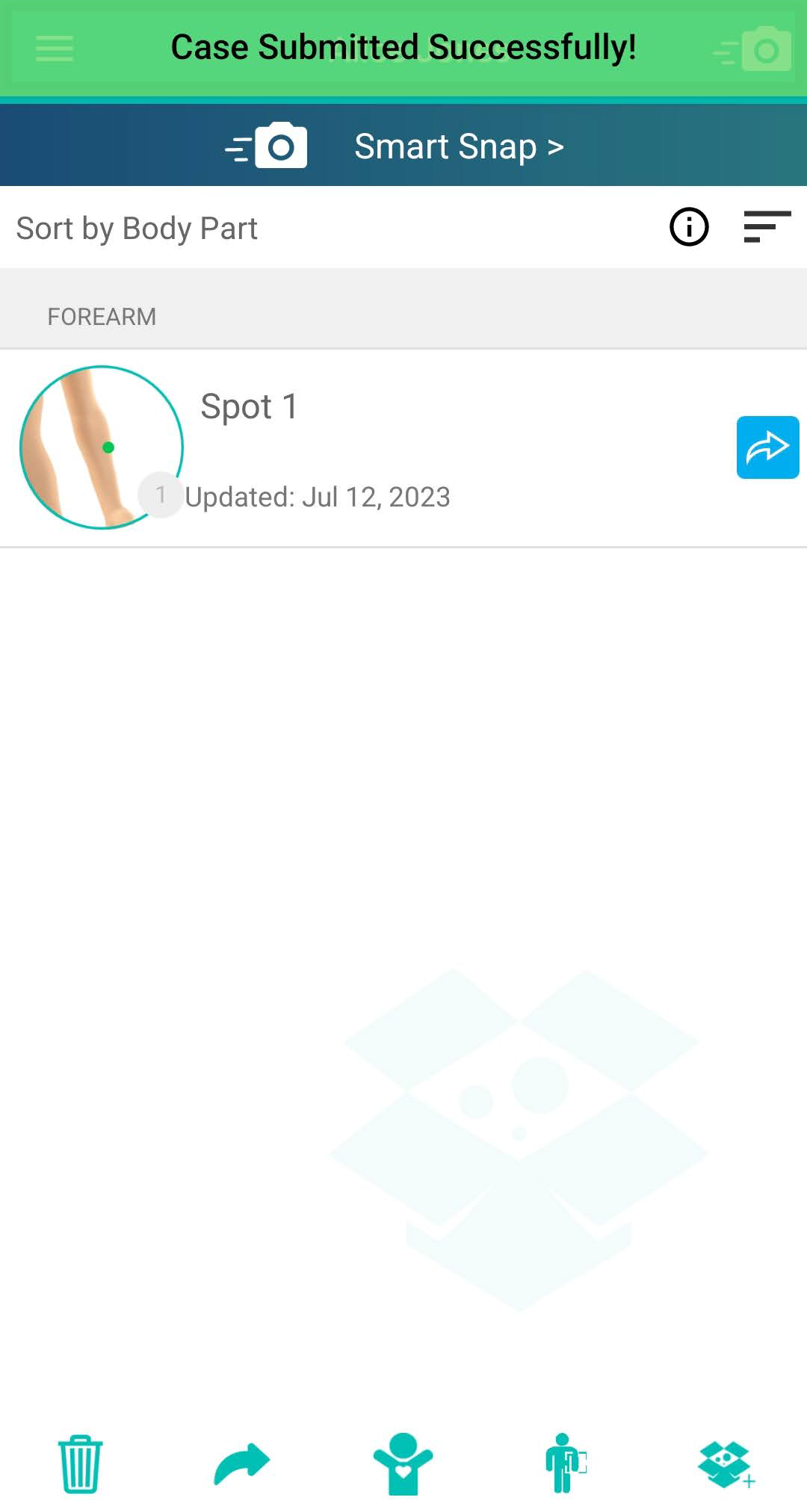This screenshot has width=807, height=1512.
Task: Tap the share arrow in bottom toolbar
Action: [x=241, y=1463]
